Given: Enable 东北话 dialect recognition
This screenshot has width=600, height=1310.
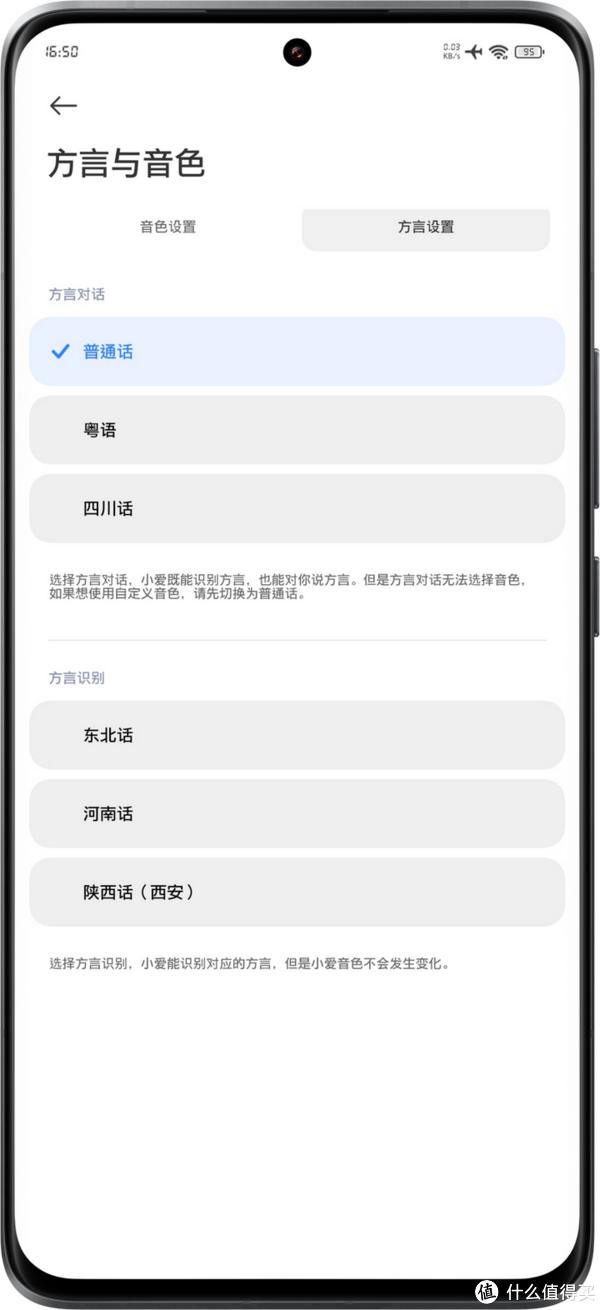Looking at the screenshot, I should [297, 735].
